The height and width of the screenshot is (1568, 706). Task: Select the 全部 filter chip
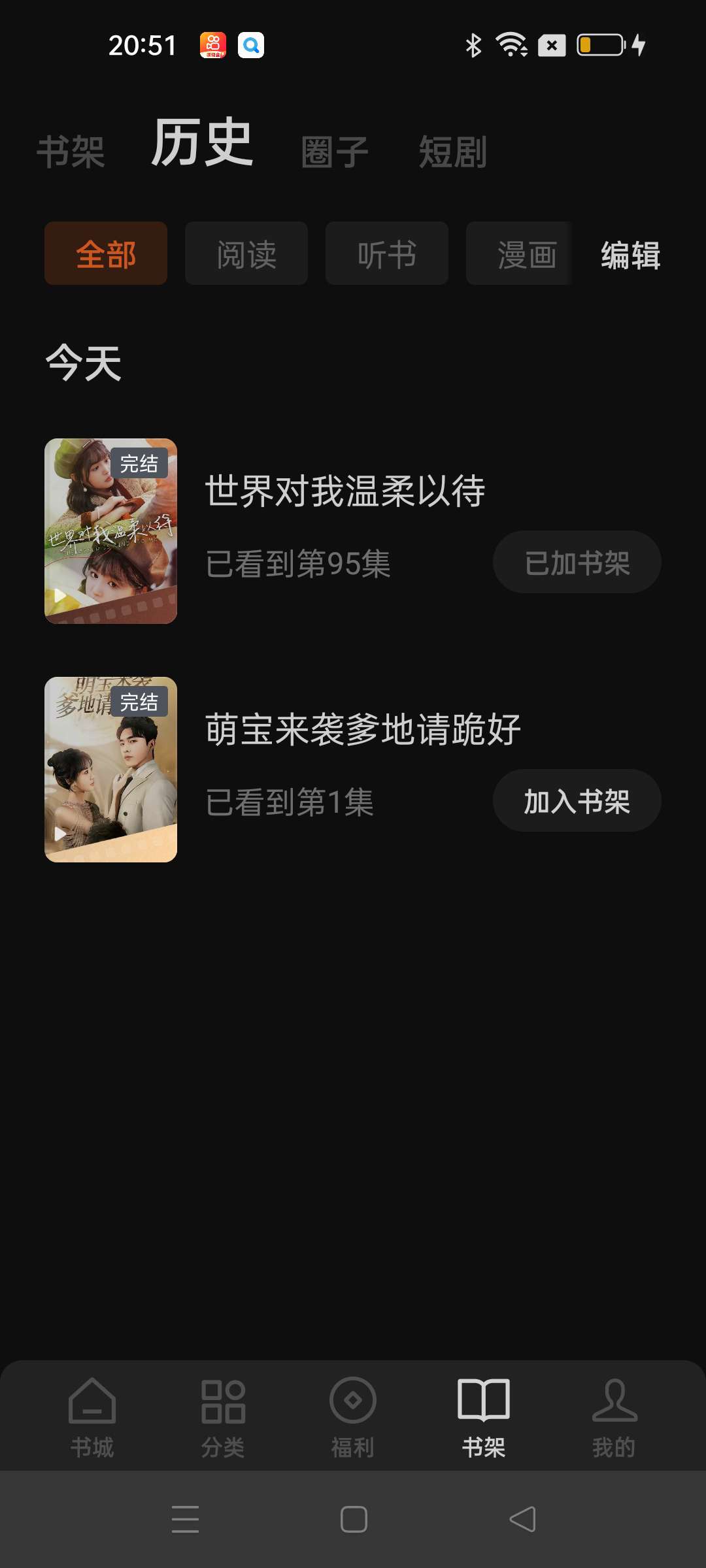[x=106, y=253]
